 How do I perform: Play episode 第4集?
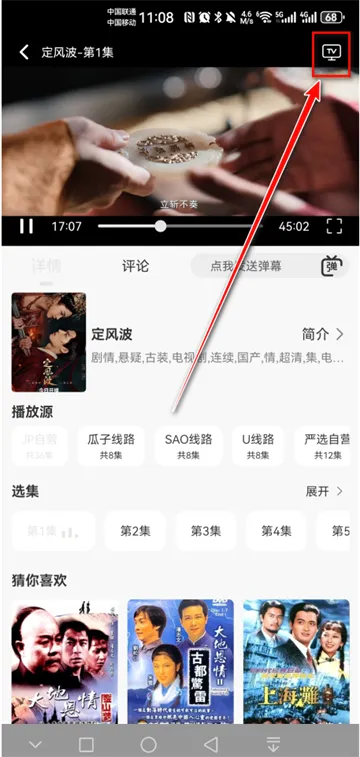tap(276, 531)
